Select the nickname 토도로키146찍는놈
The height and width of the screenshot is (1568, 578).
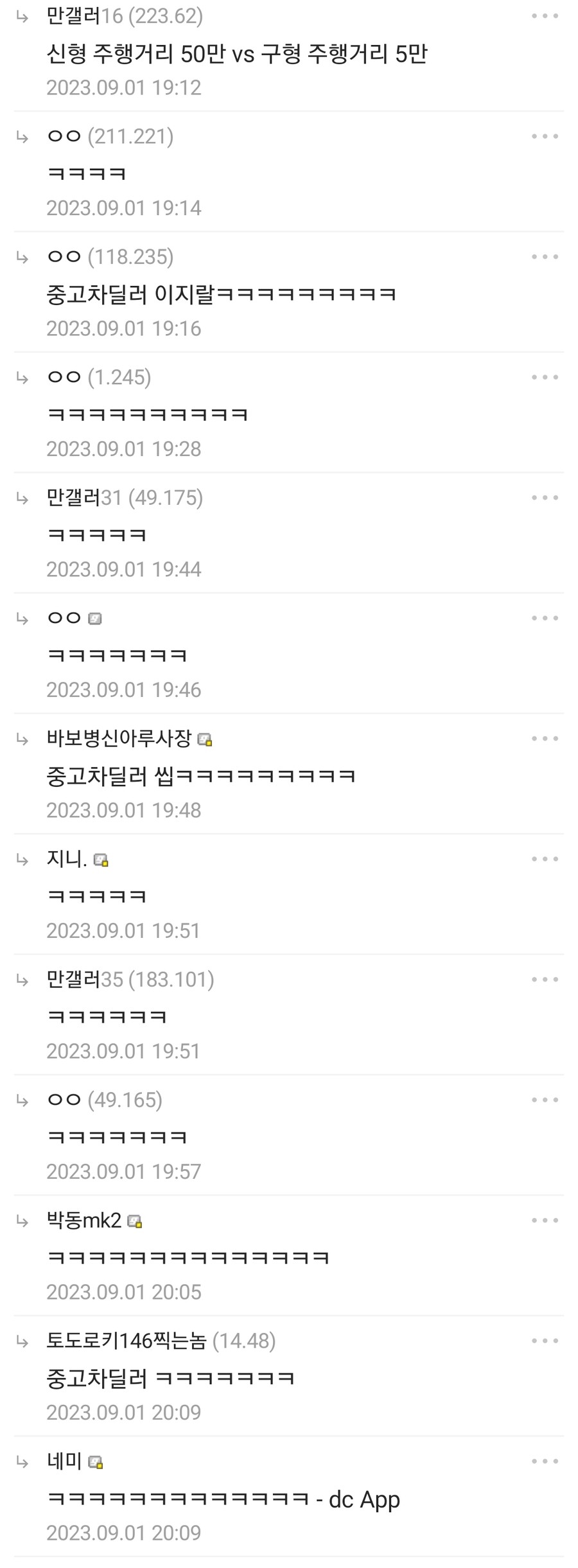[122, 1341]
